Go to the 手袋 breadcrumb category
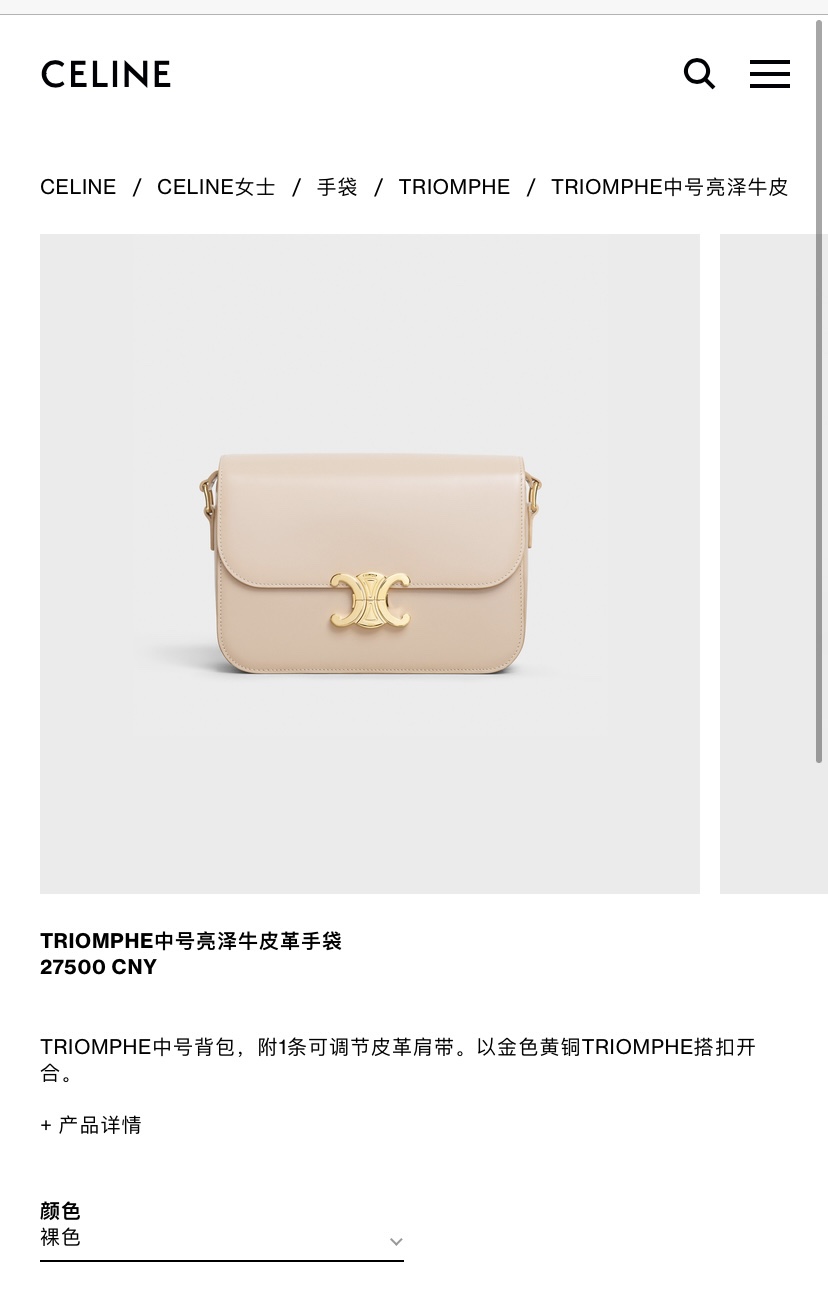 coord(337,187)
